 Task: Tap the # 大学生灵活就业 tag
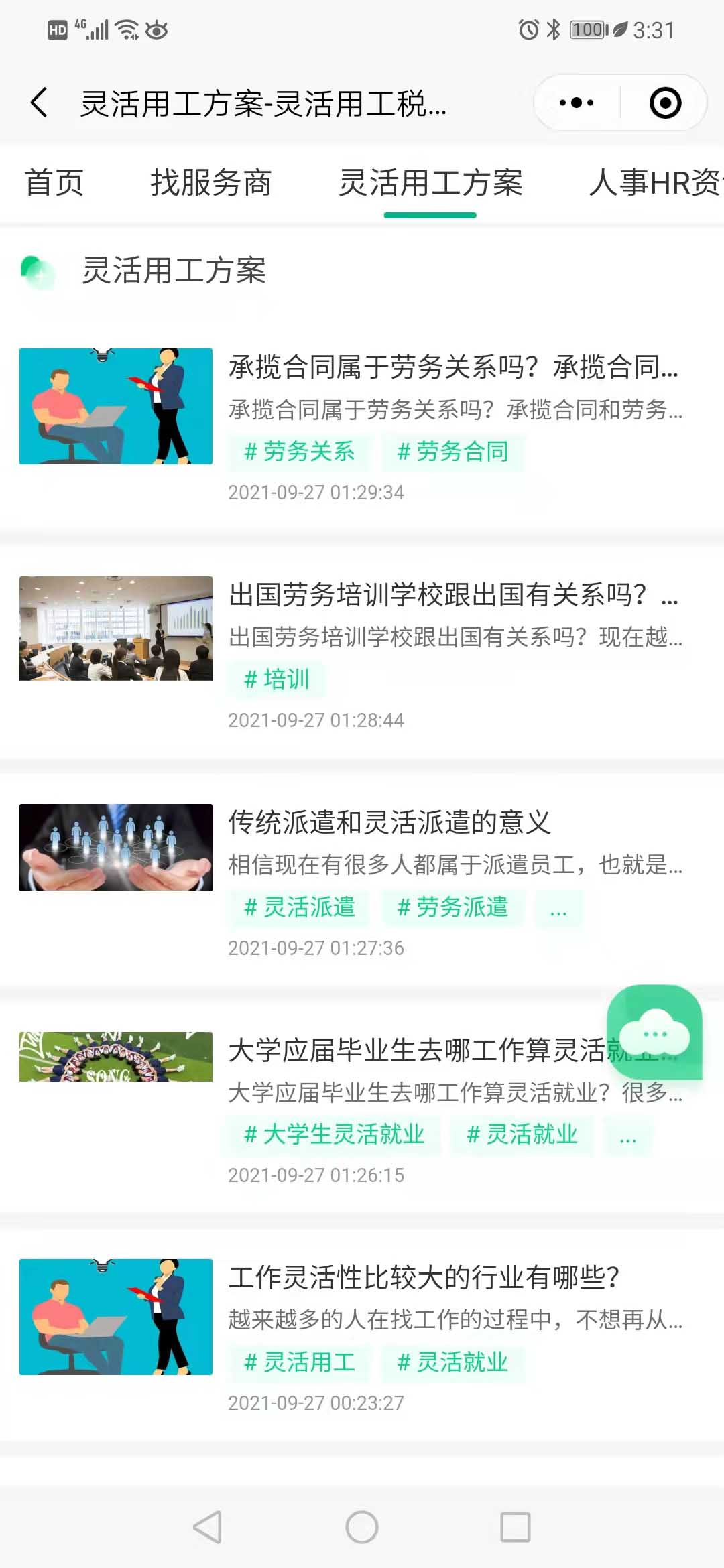point(334,1134)
